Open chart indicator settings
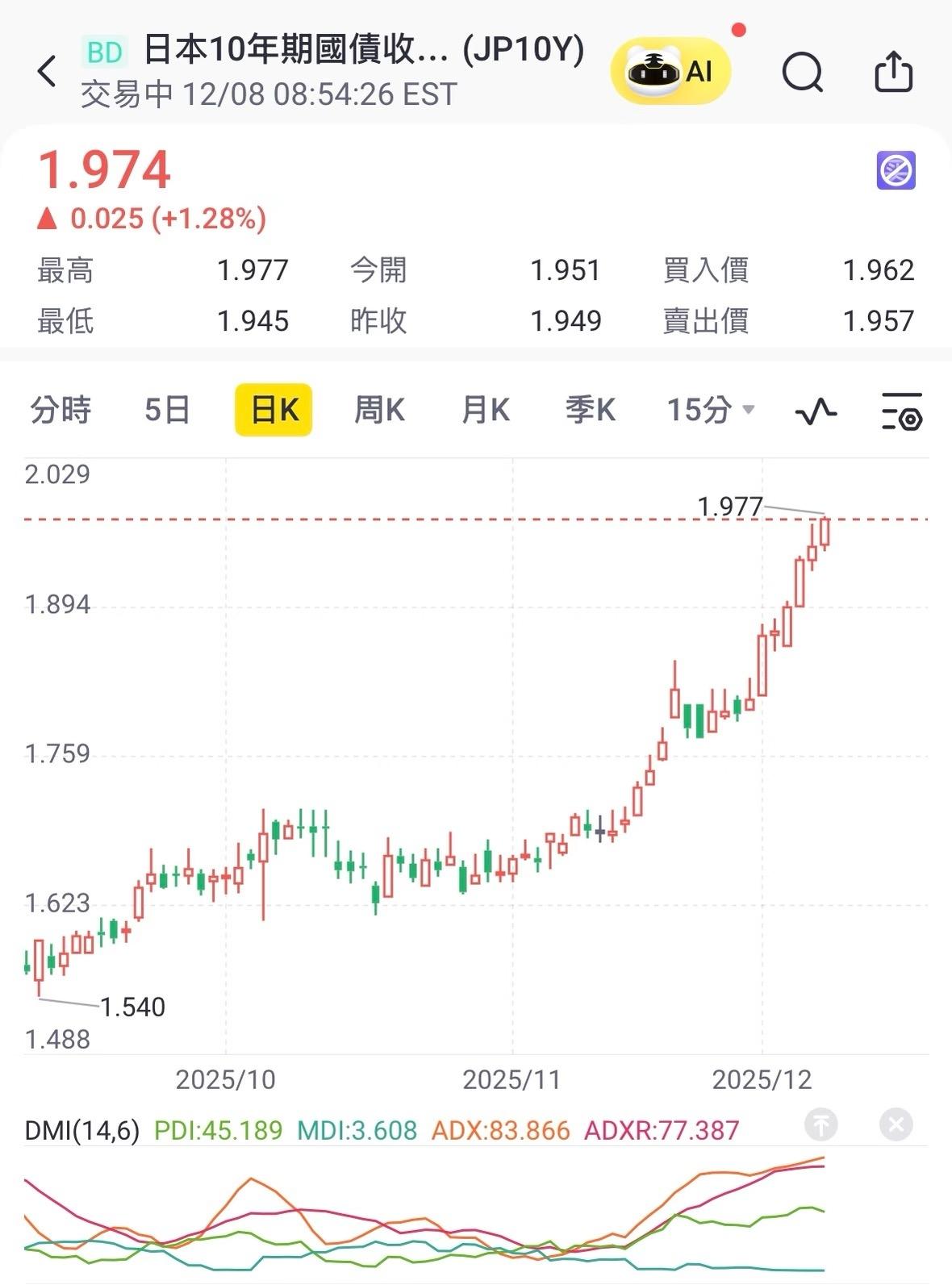952x1285 pixels. (900, 411)
